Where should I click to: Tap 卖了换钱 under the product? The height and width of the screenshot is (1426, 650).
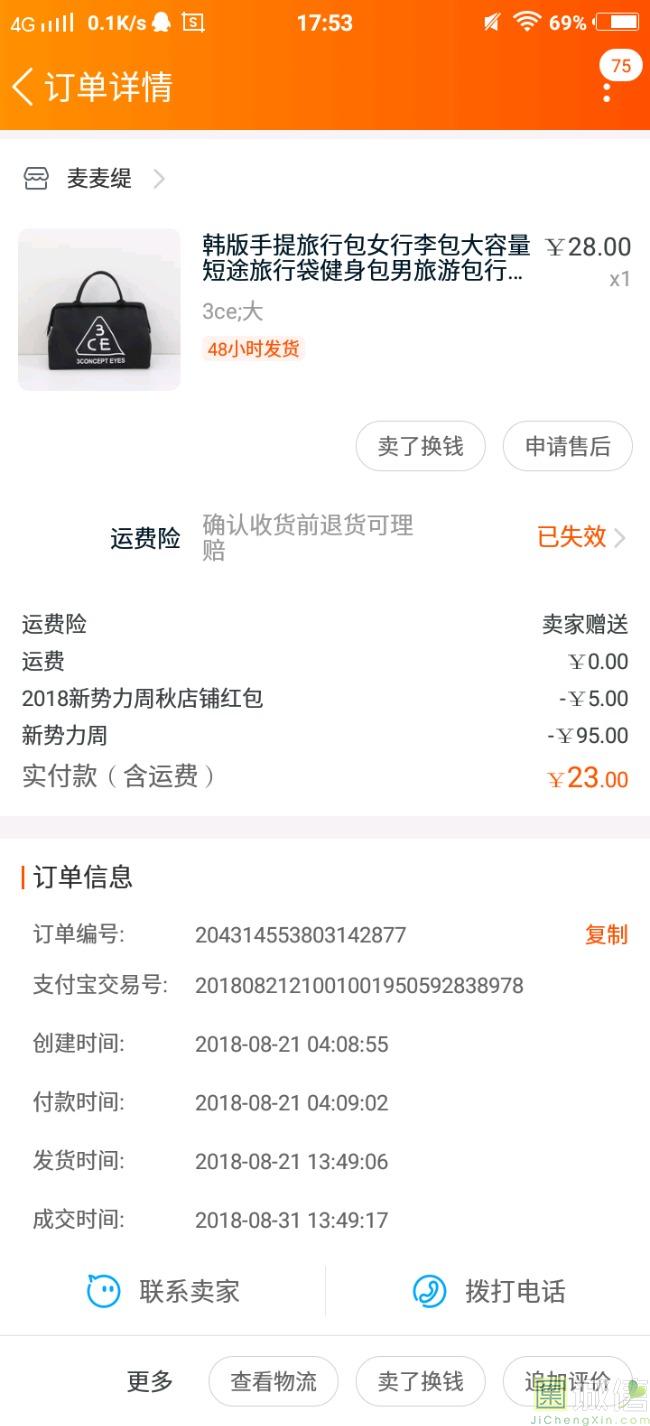point(421,446)
